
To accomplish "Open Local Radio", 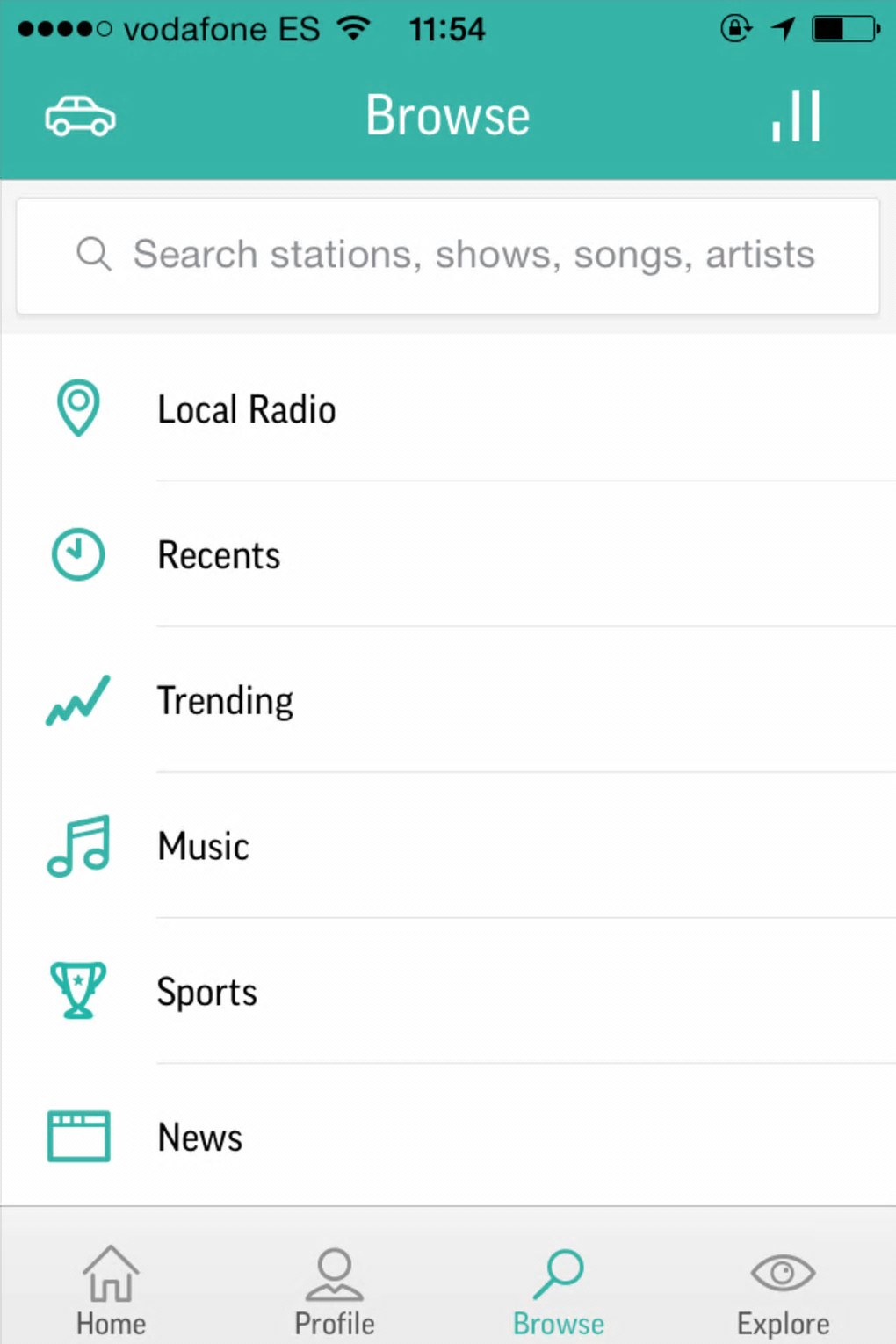I will (246, 409).
